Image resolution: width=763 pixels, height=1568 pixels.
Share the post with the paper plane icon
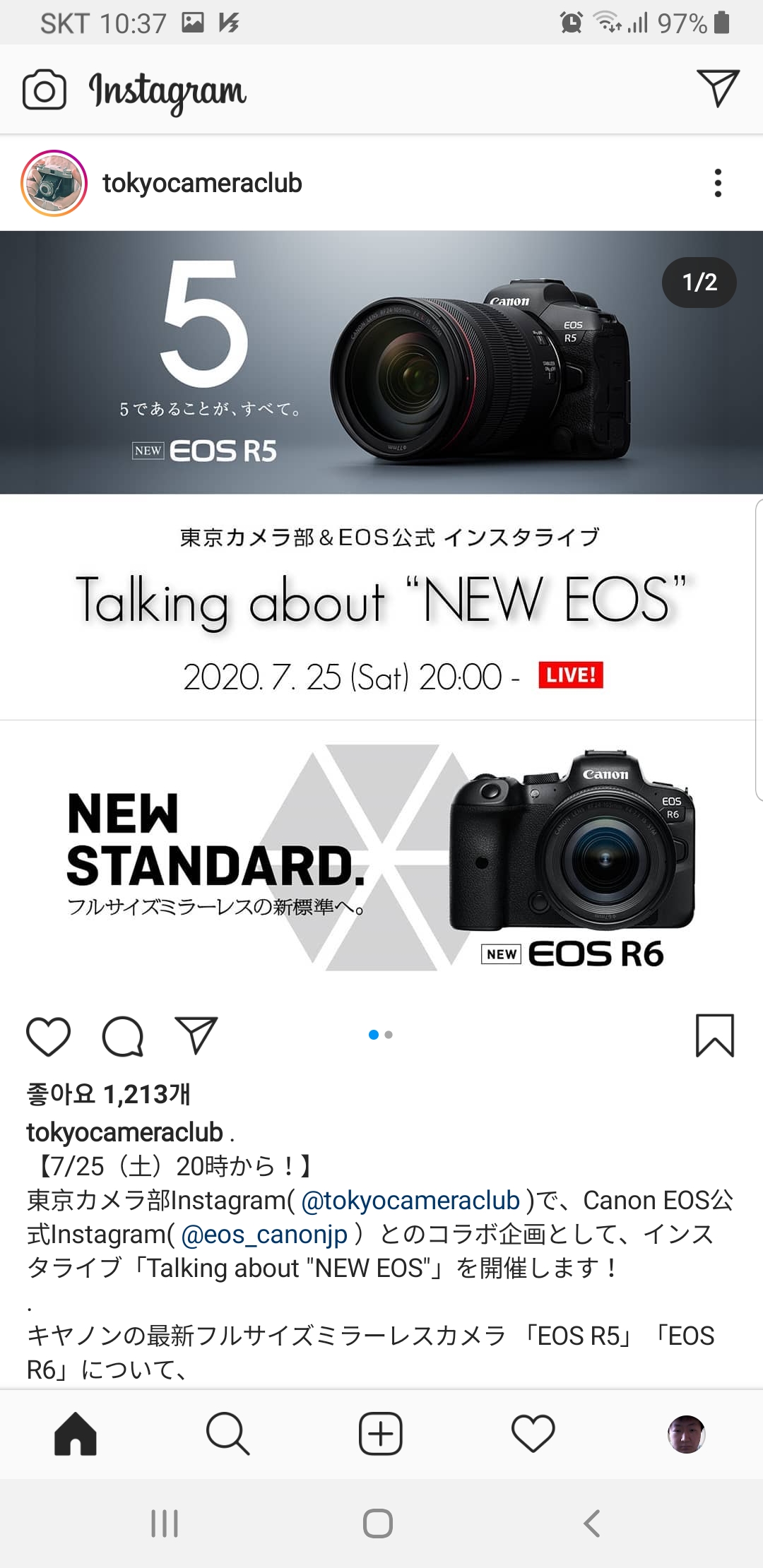point(196,1036)
